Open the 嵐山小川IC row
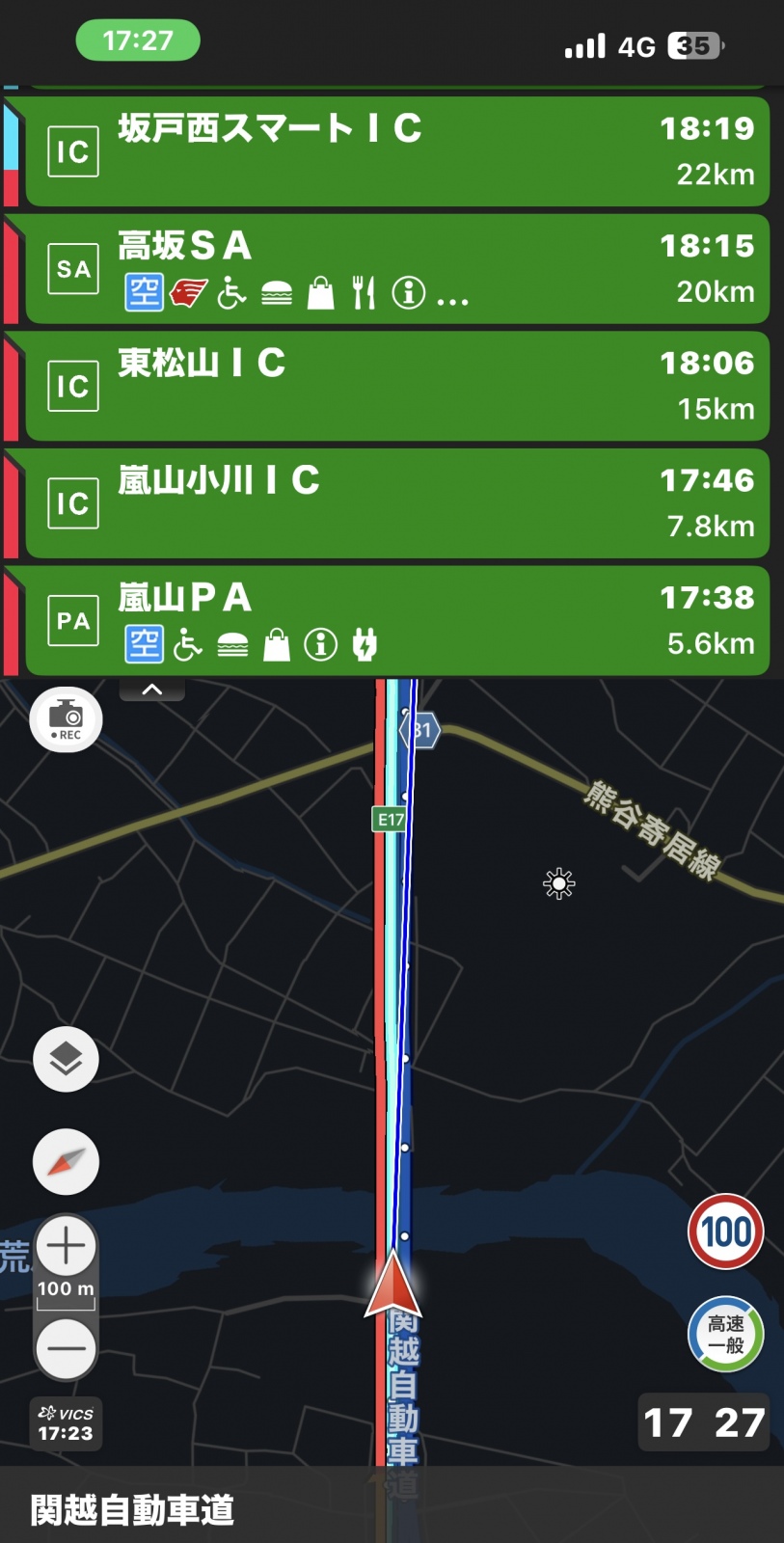 coord(396,503)
